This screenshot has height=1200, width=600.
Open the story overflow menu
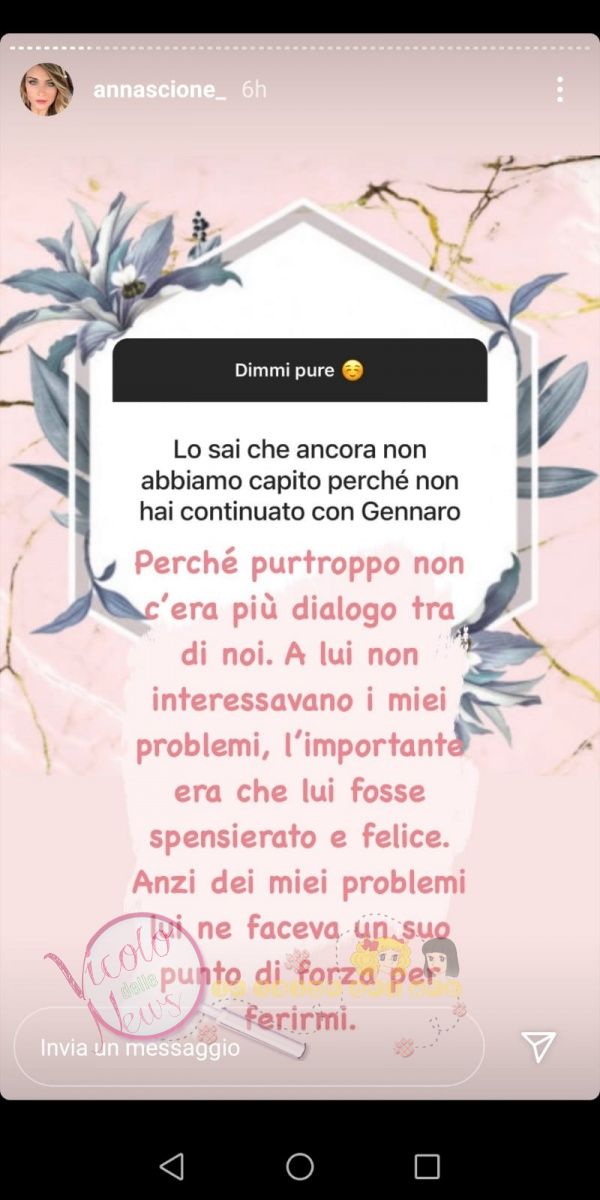click(559, 90)
